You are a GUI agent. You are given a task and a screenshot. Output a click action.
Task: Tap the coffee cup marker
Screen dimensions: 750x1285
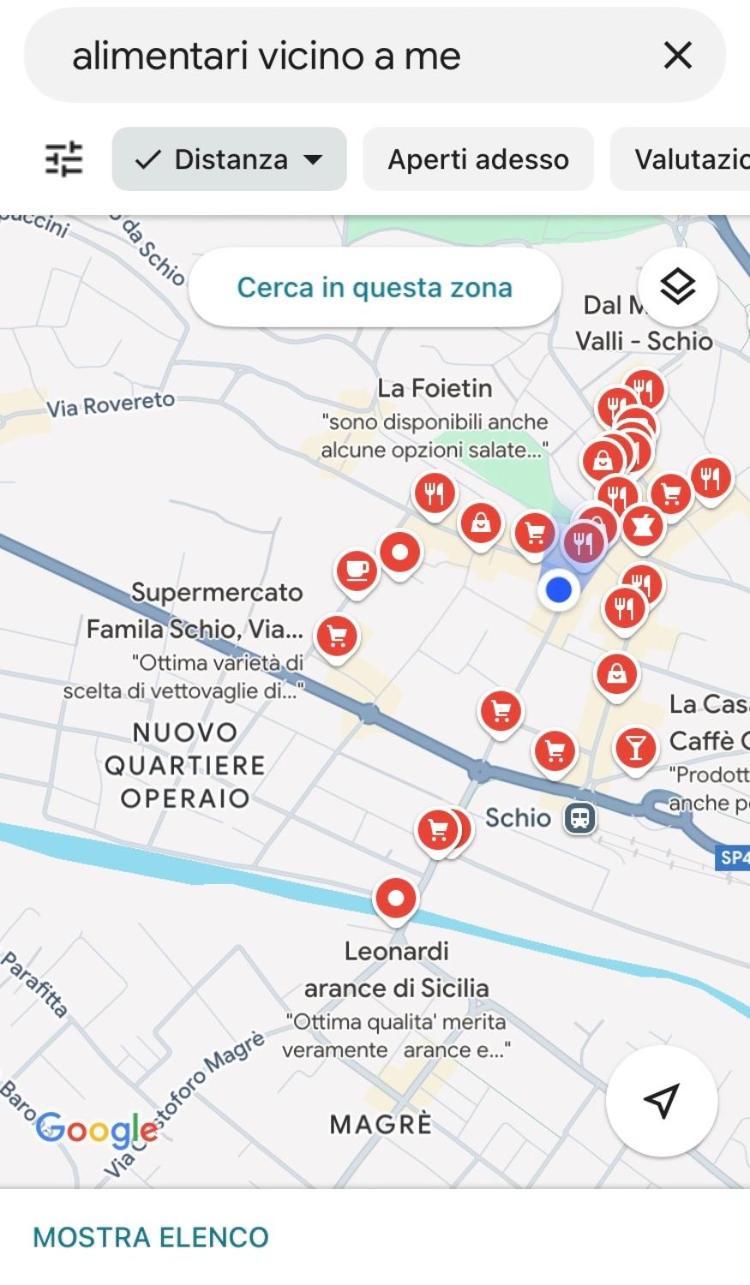(355, 571)
